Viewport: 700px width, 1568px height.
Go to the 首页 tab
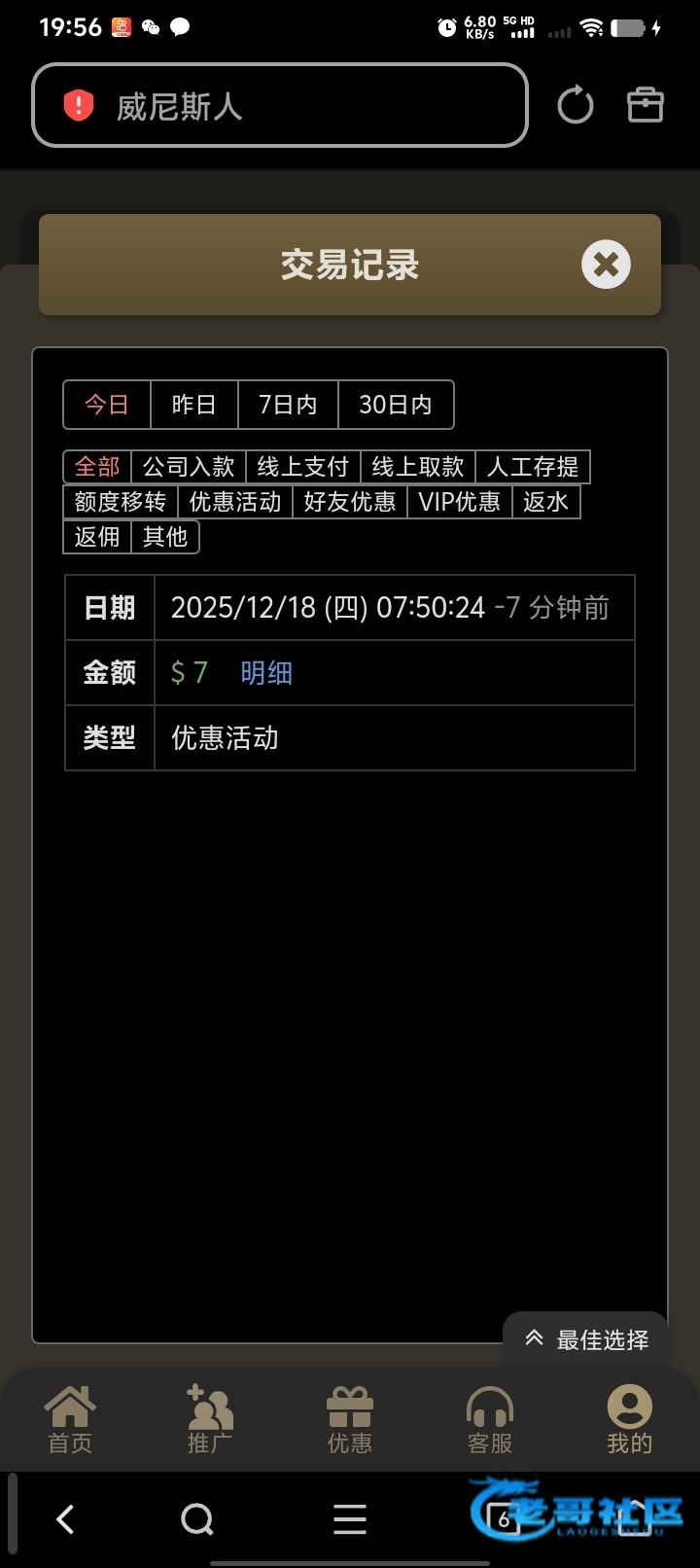pyautogui.click(x=70, y=1420)
